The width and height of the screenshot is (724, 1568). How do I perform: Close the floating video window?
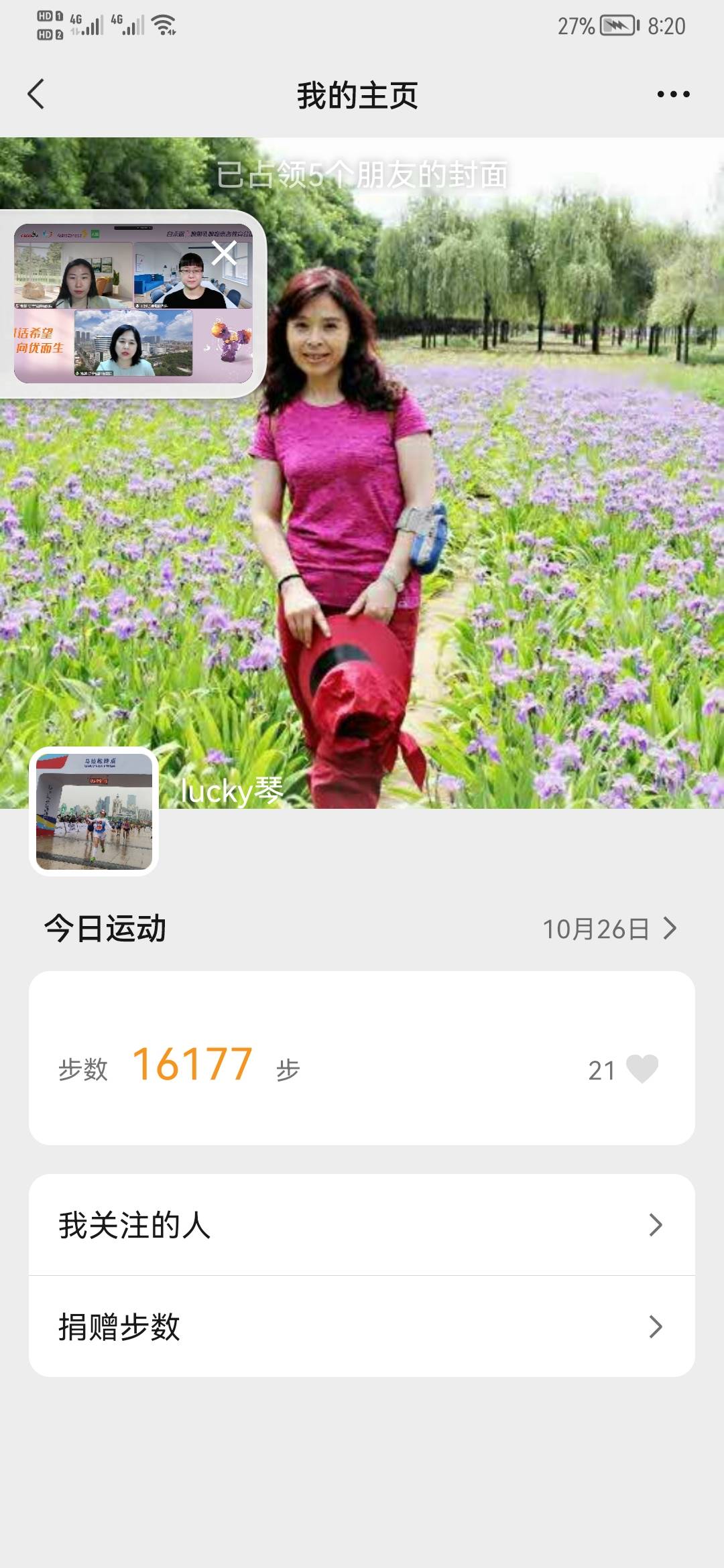tap(224, 253)
